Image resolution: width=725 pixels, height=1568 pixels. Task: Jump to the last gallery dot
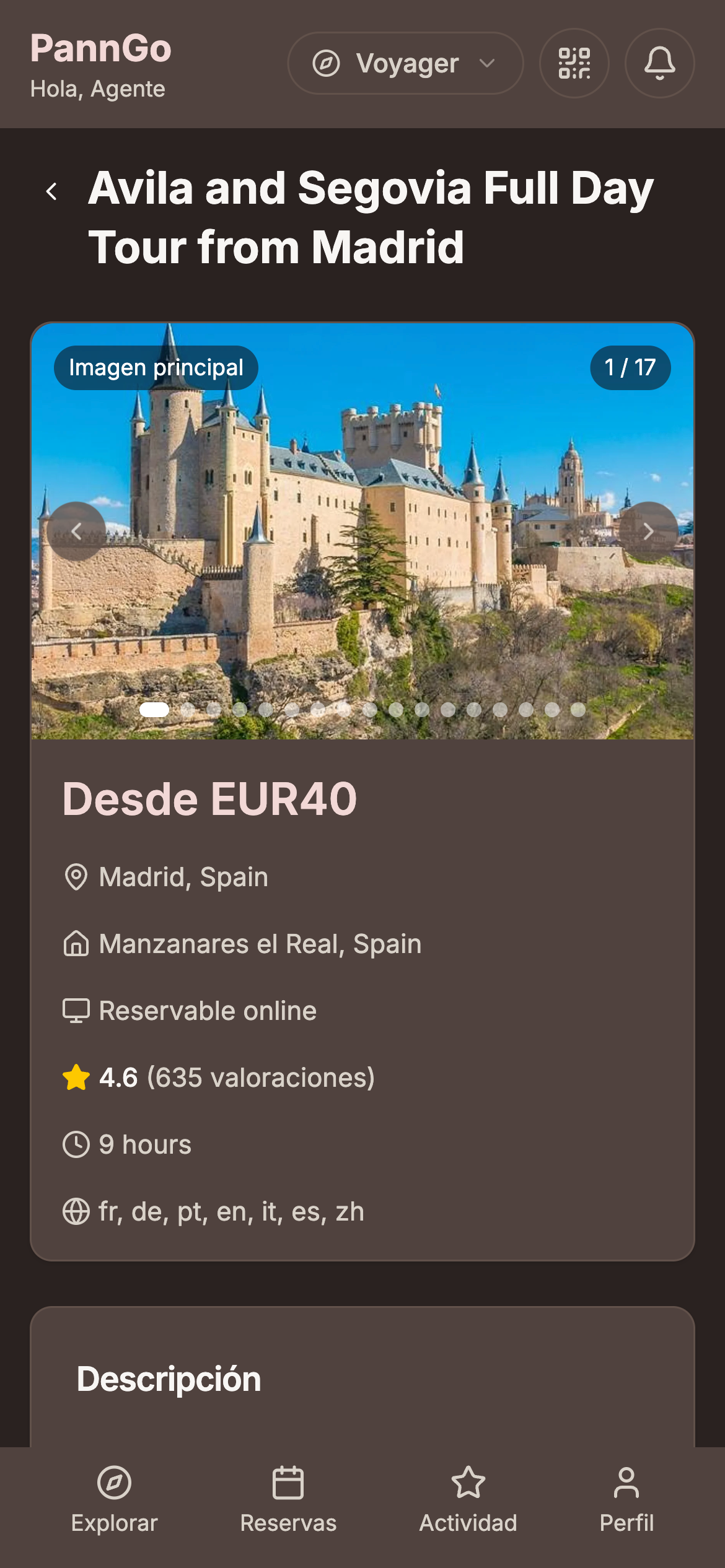coord(578,710)
